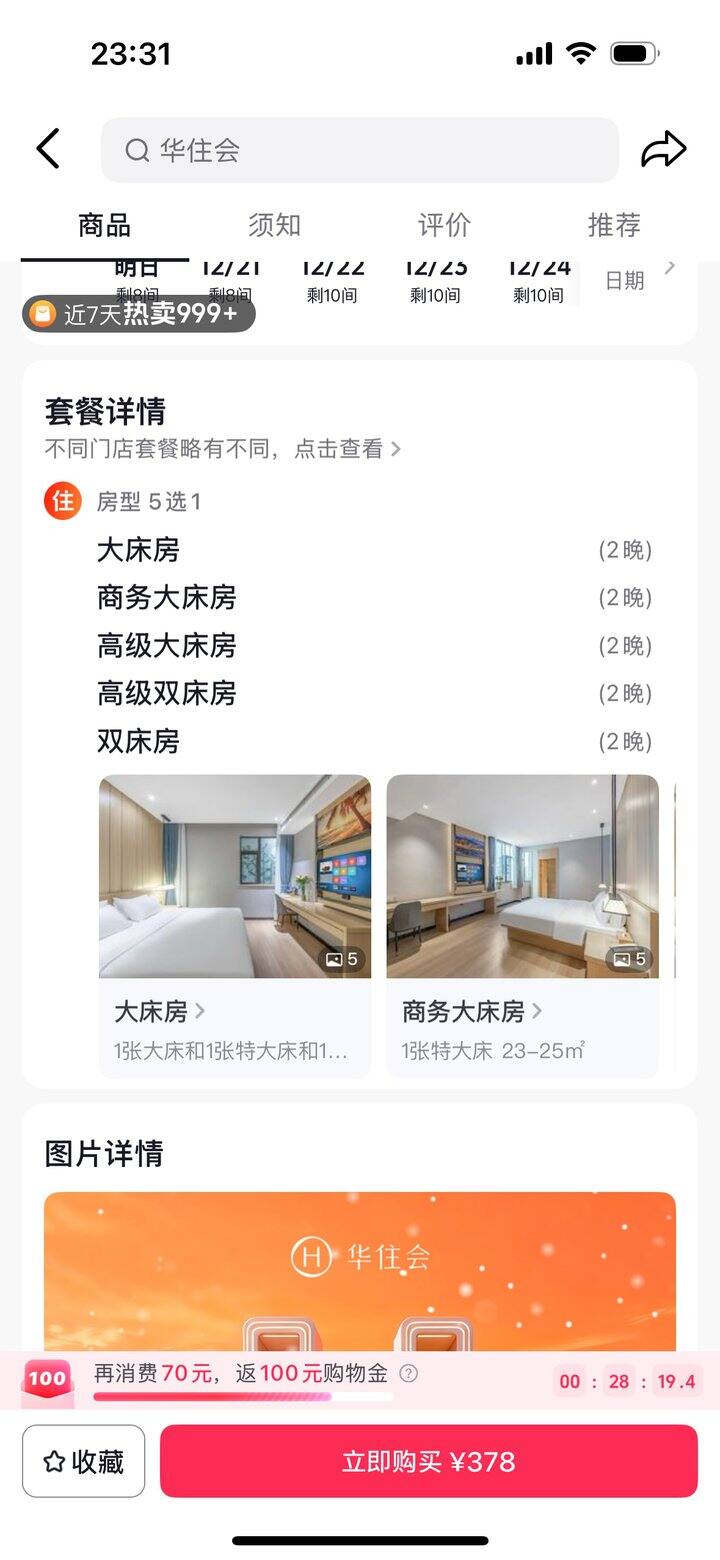Tap the 华住会 search box

coord(360,150)
